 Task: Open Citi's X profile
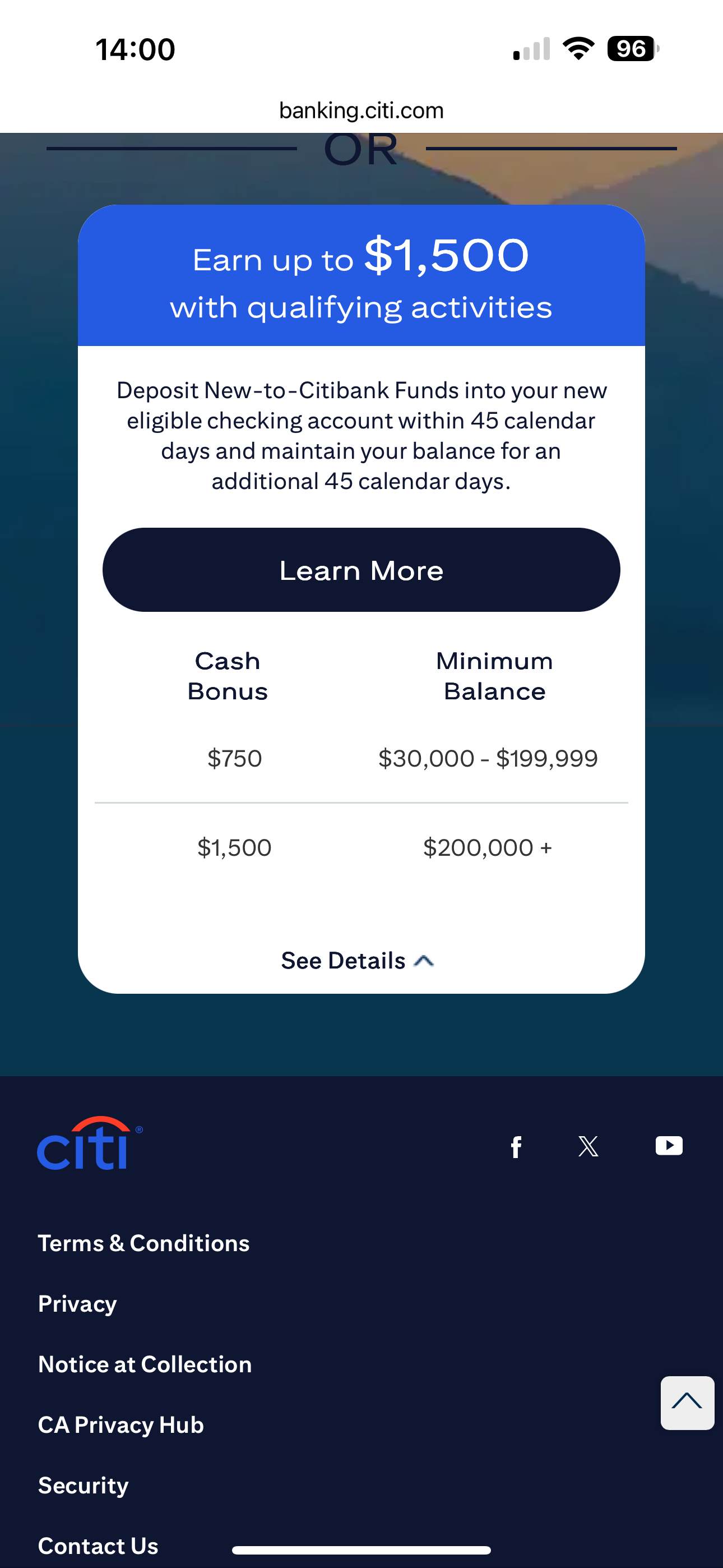click(588, 1146)
